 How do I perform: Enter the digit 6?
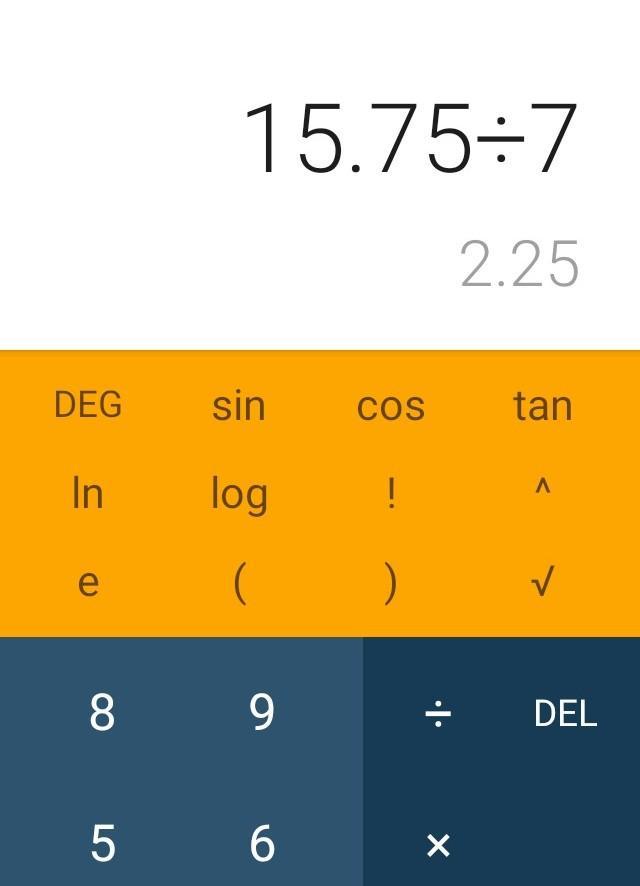[261, 844]
